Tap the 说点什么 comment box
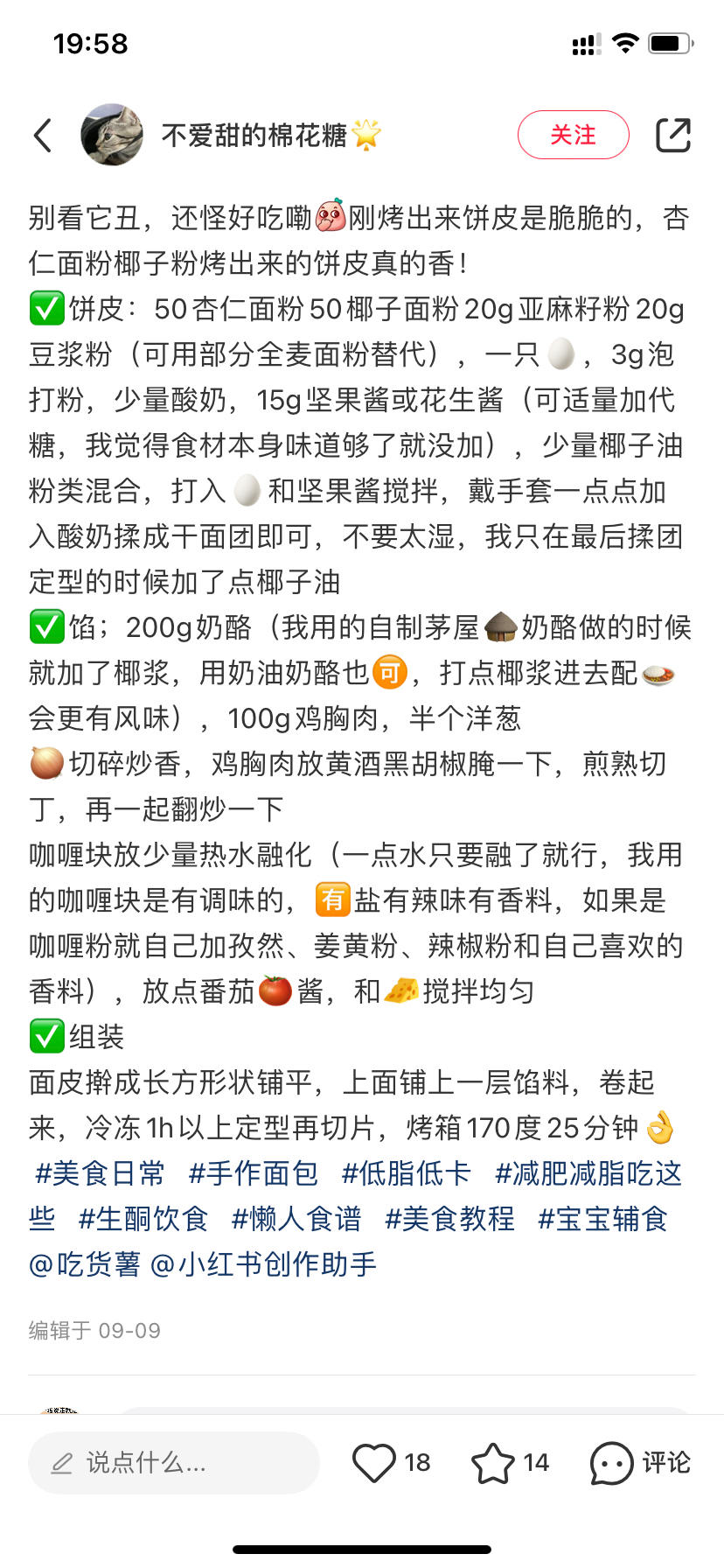The image size is (724, 1568). 174,1462
